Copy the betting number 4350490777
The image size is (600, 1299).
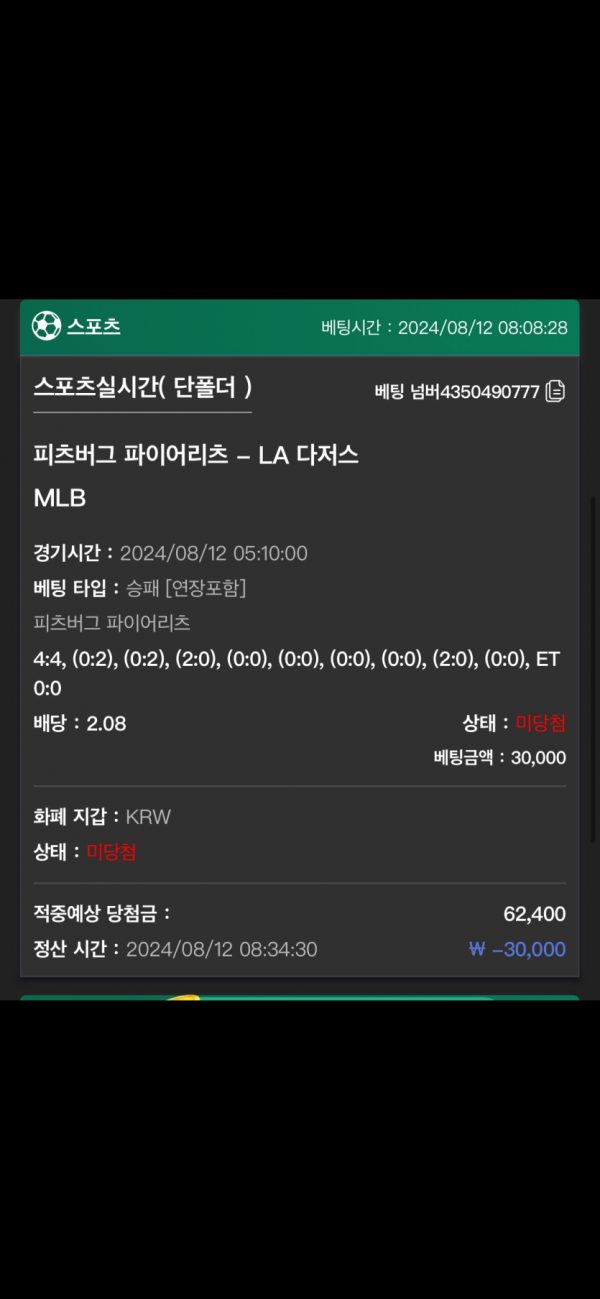pos(555,391)
